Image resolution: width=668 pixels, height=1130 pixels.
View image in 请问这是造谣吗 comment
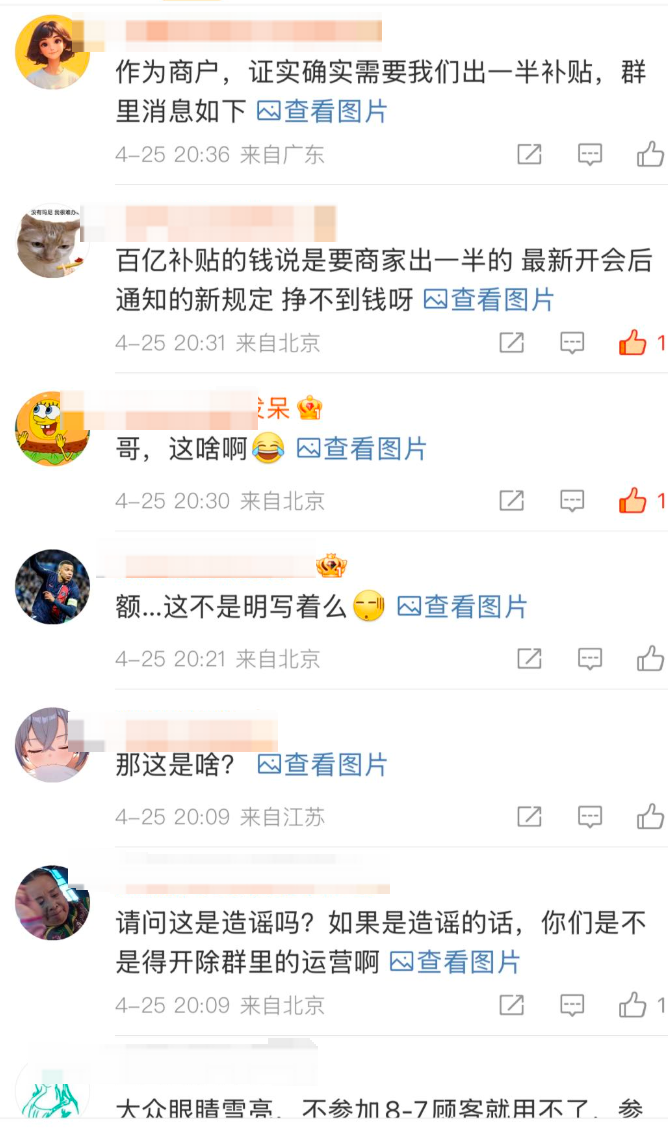pyautogui.click(x=455, y=962)
